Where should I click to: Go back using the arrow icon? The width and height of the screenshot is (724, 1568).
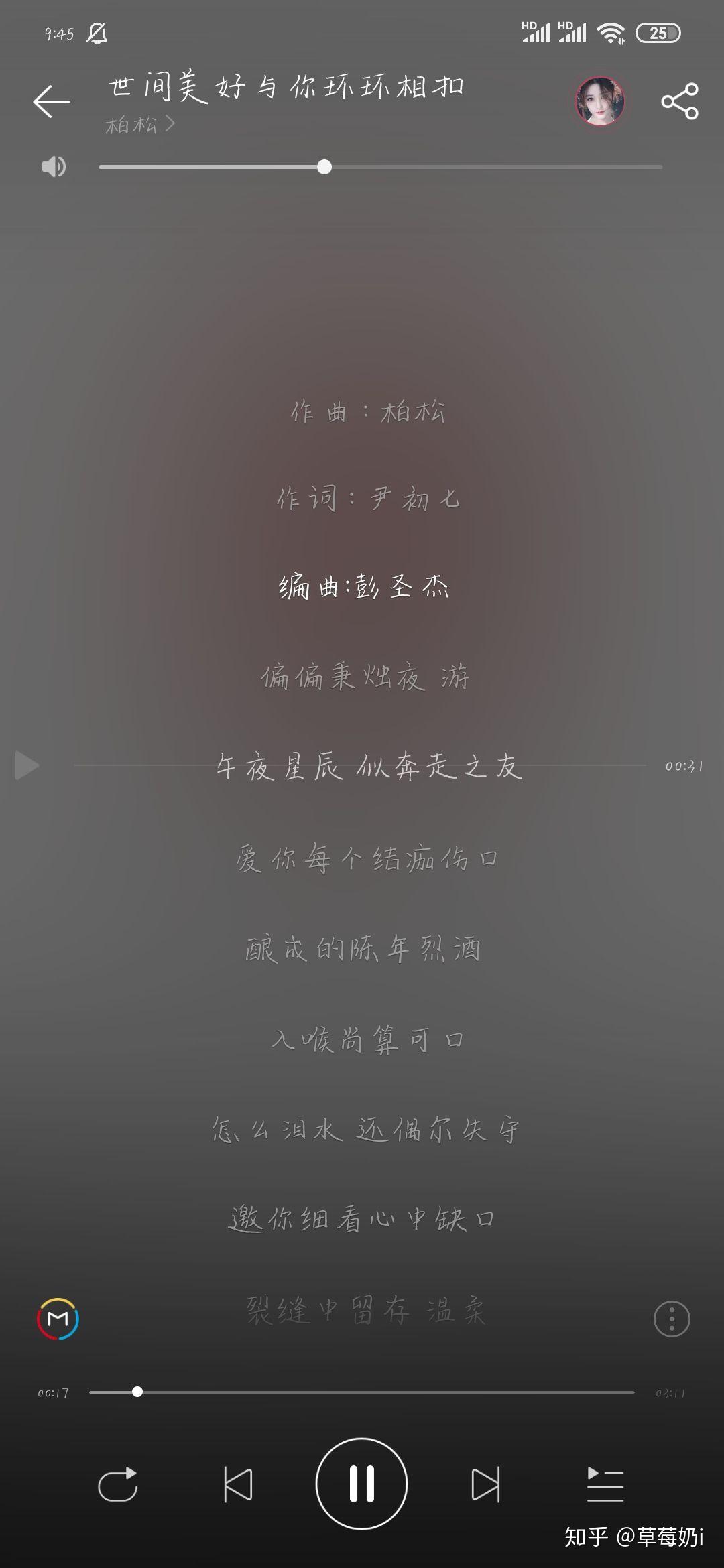[x=52, y=102]
